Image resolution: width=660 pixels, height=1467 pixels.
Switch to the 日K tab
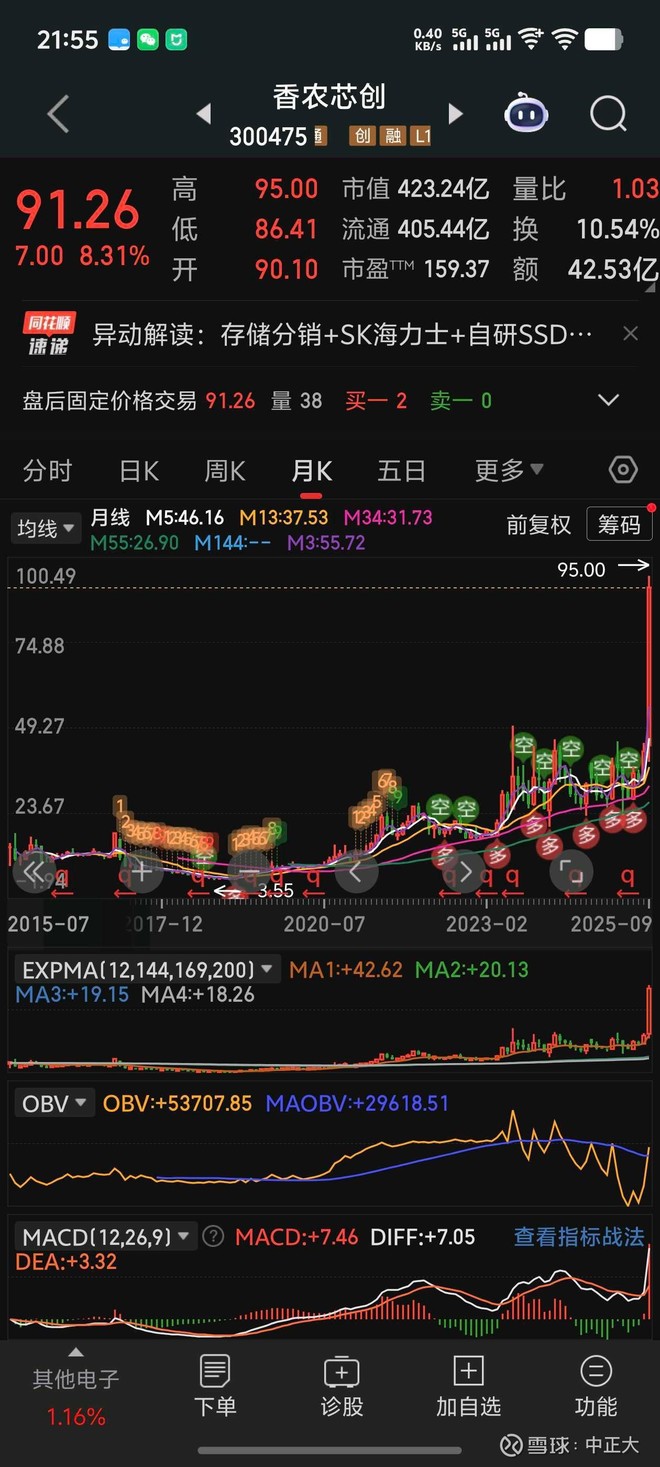[139, 471]
